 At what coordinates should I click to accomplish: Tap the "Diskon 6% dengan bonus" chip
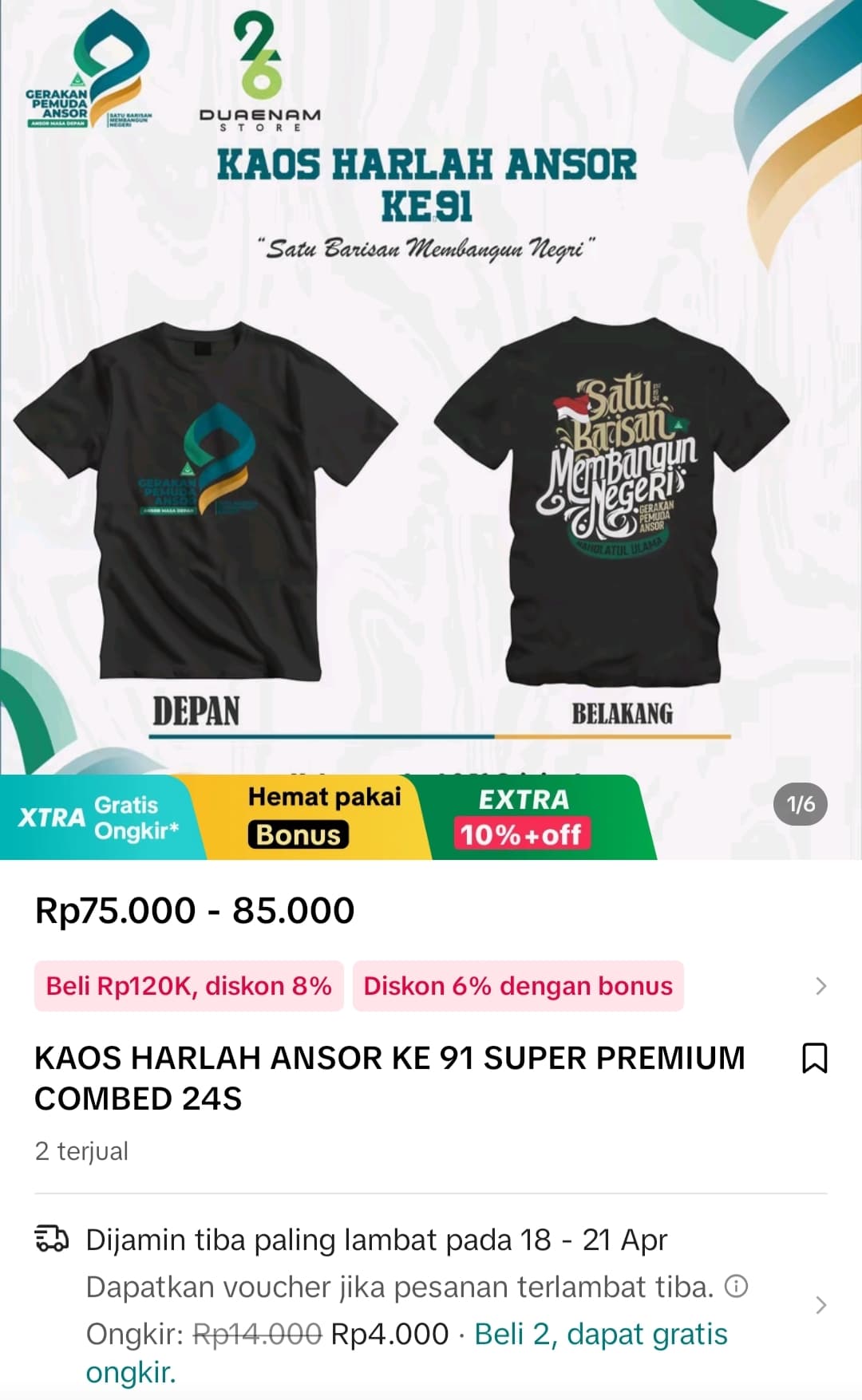pos(518,986)
